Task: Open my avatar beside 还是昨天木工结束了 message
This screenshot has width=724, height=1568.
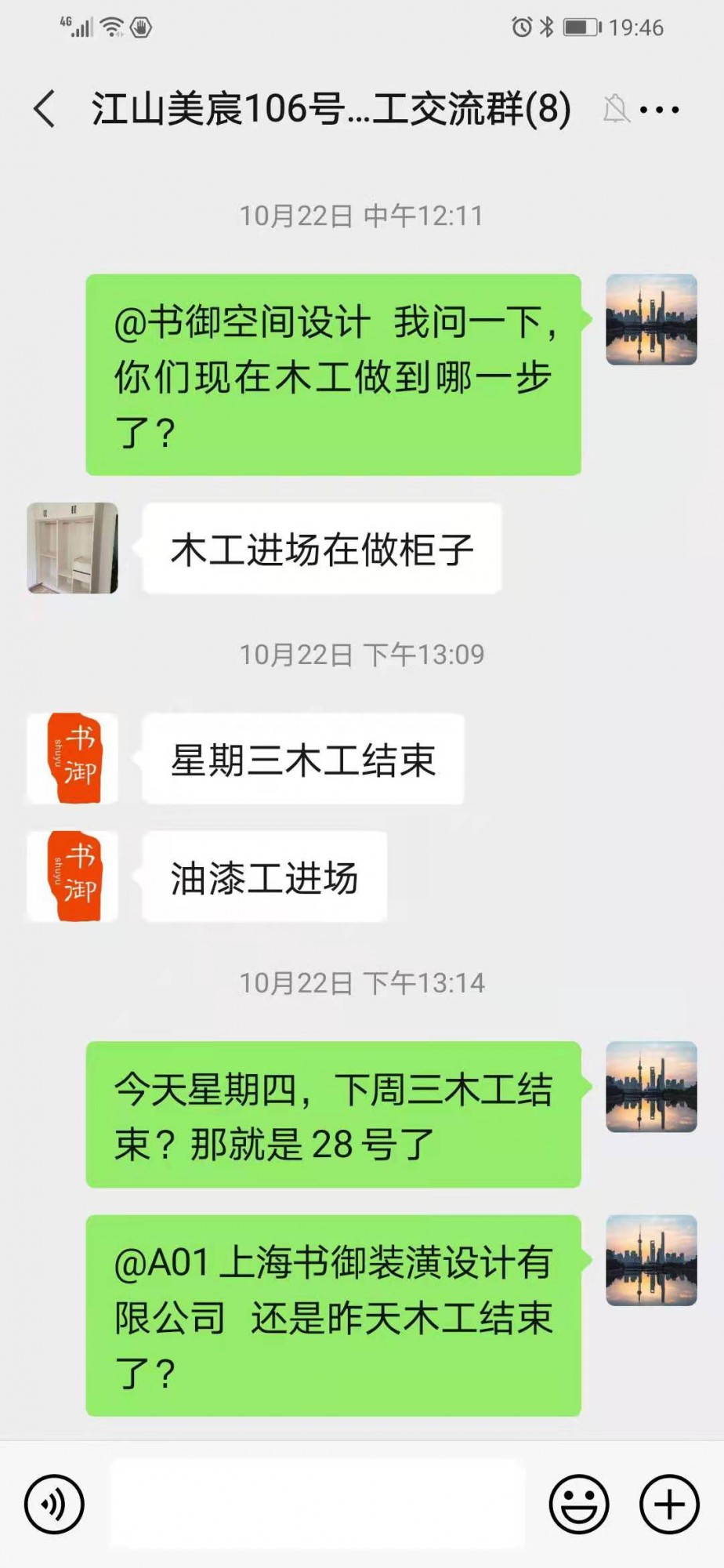Action: tap(651, 1260)
